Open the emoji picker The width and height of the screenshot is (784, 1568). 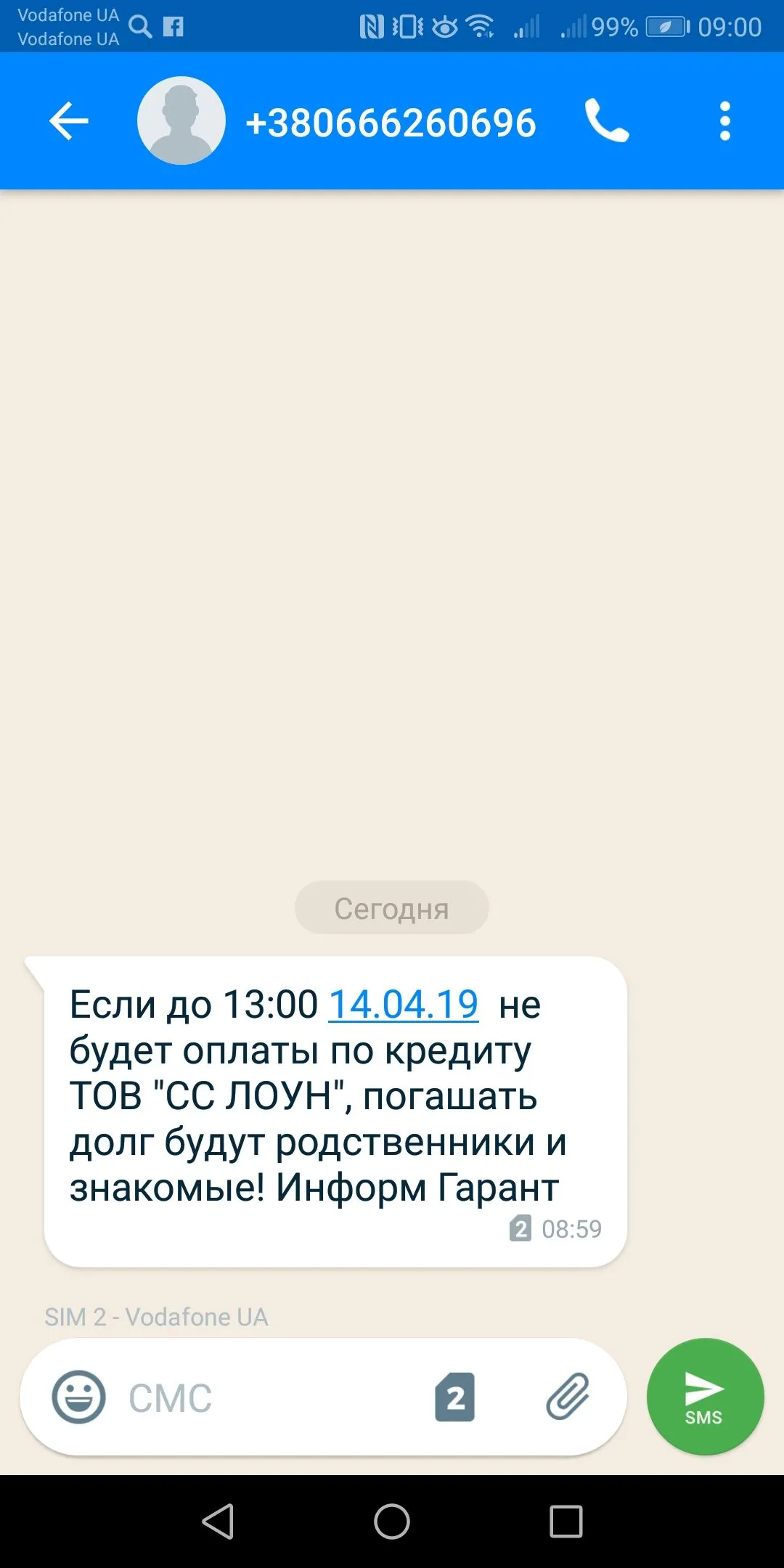click(78, 1397)
